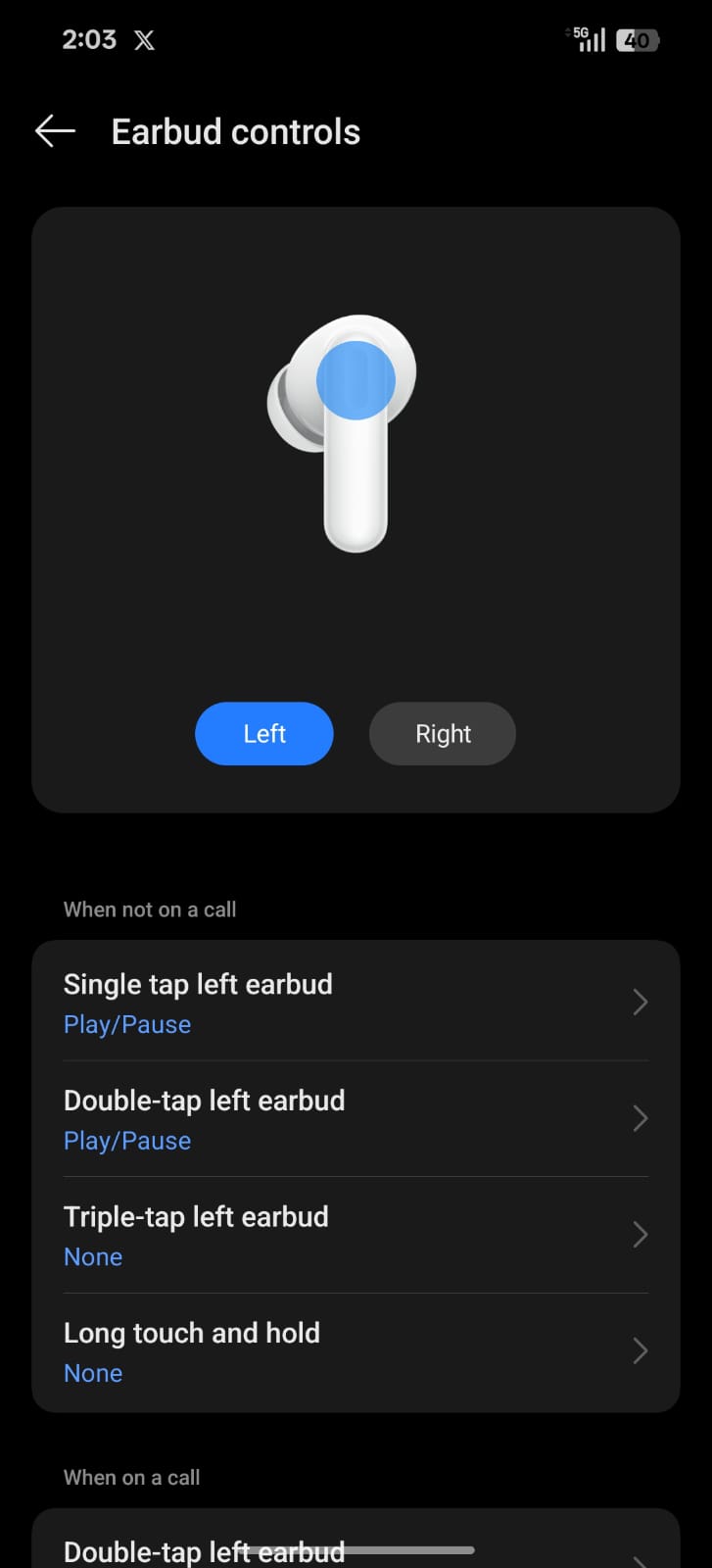
Task: Go back from Earbud controls
Action: point(55,131)
